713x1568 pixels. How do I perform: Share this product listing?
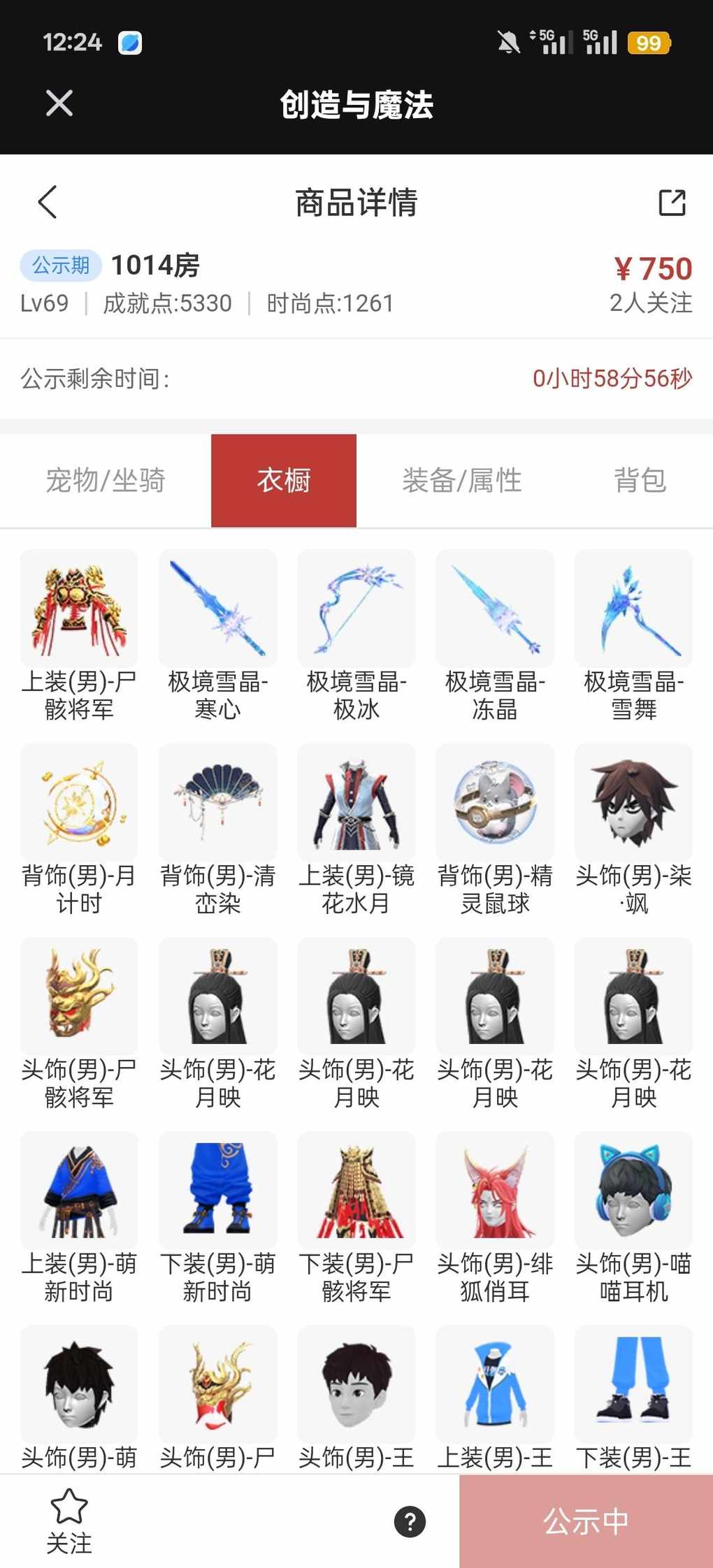point(672,203)
